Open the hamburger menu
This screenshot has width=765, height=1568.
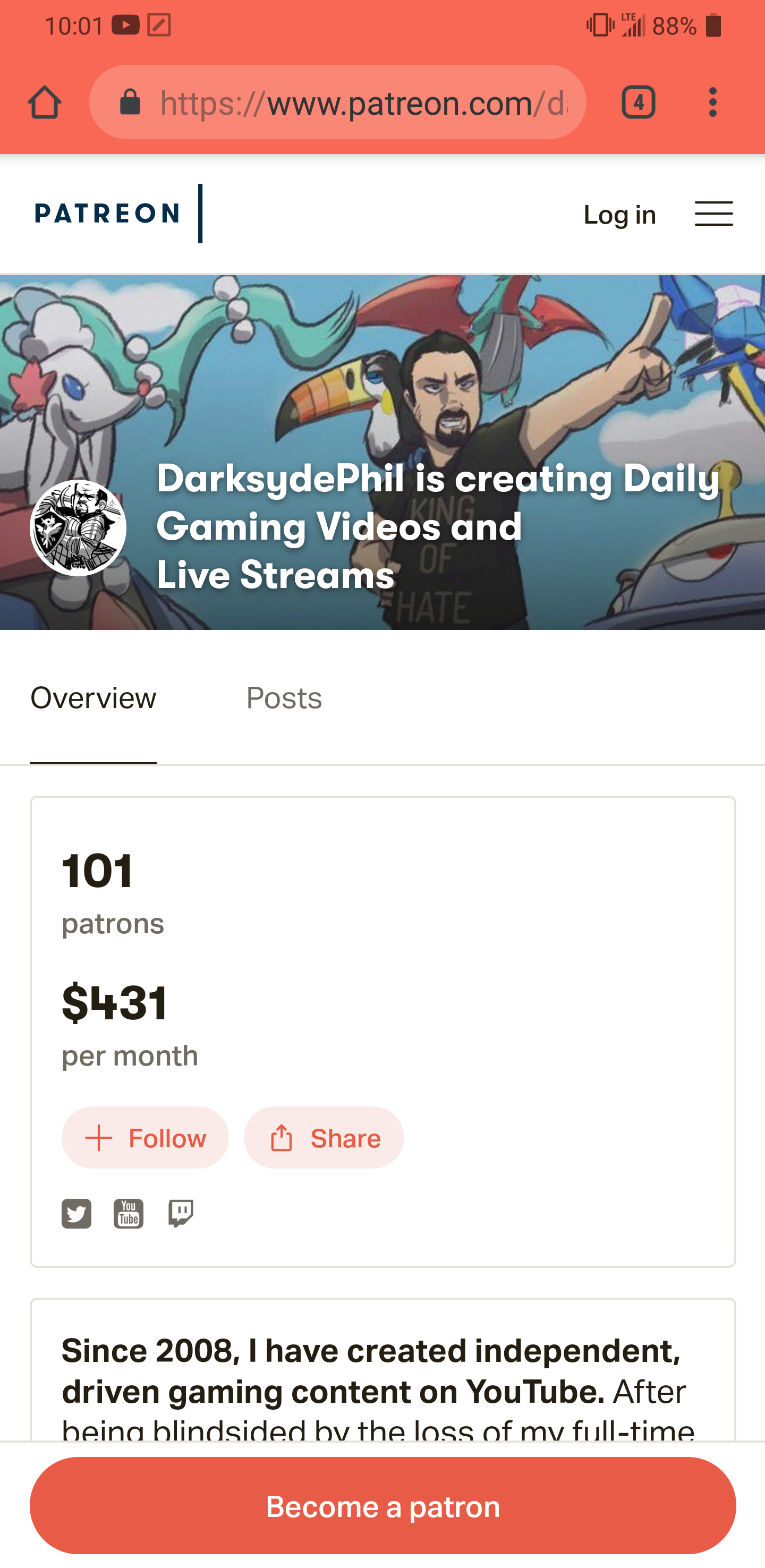pyautogui.click(x=714, y=214)
